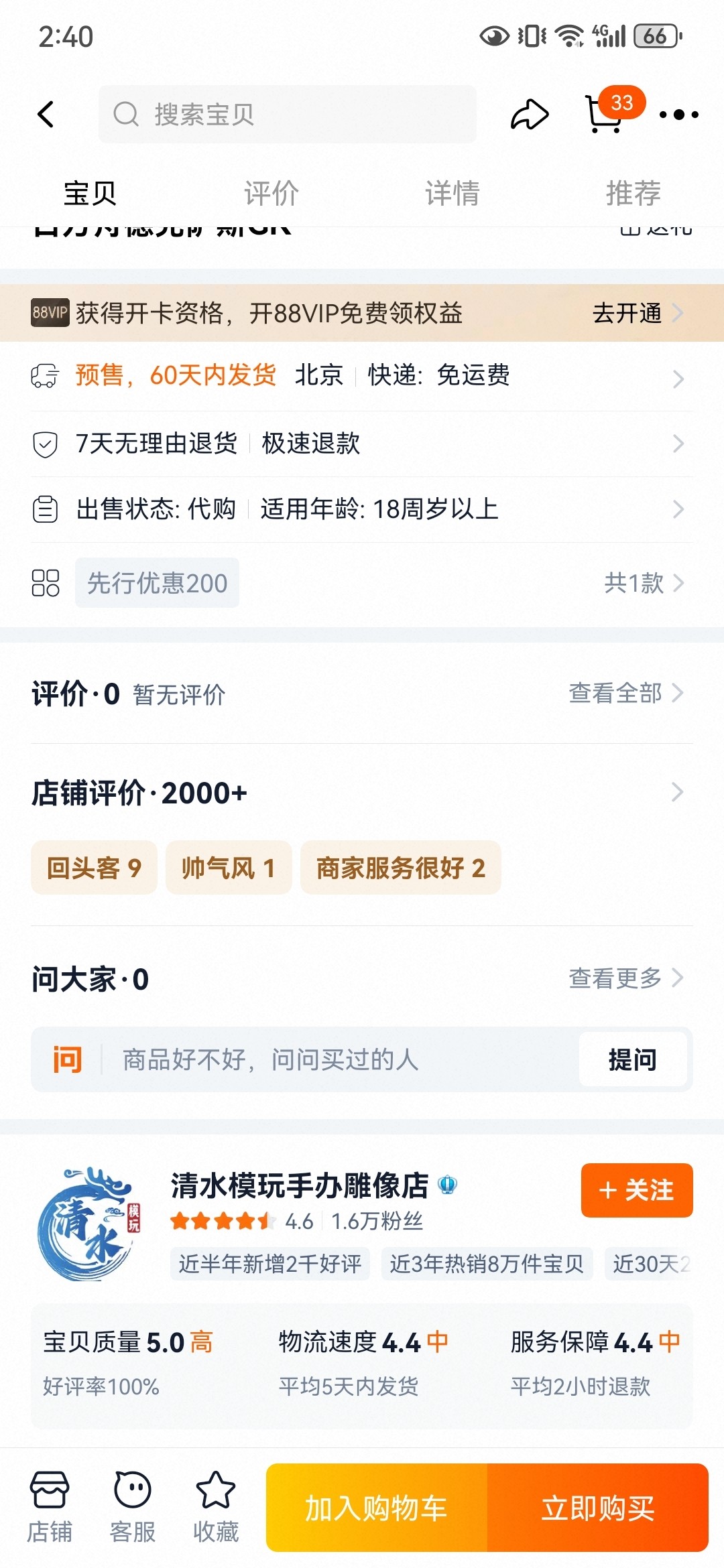This screenshot has width=724, height=1568.
Task: Add the item with 加入购物车
Action: 377,1508
